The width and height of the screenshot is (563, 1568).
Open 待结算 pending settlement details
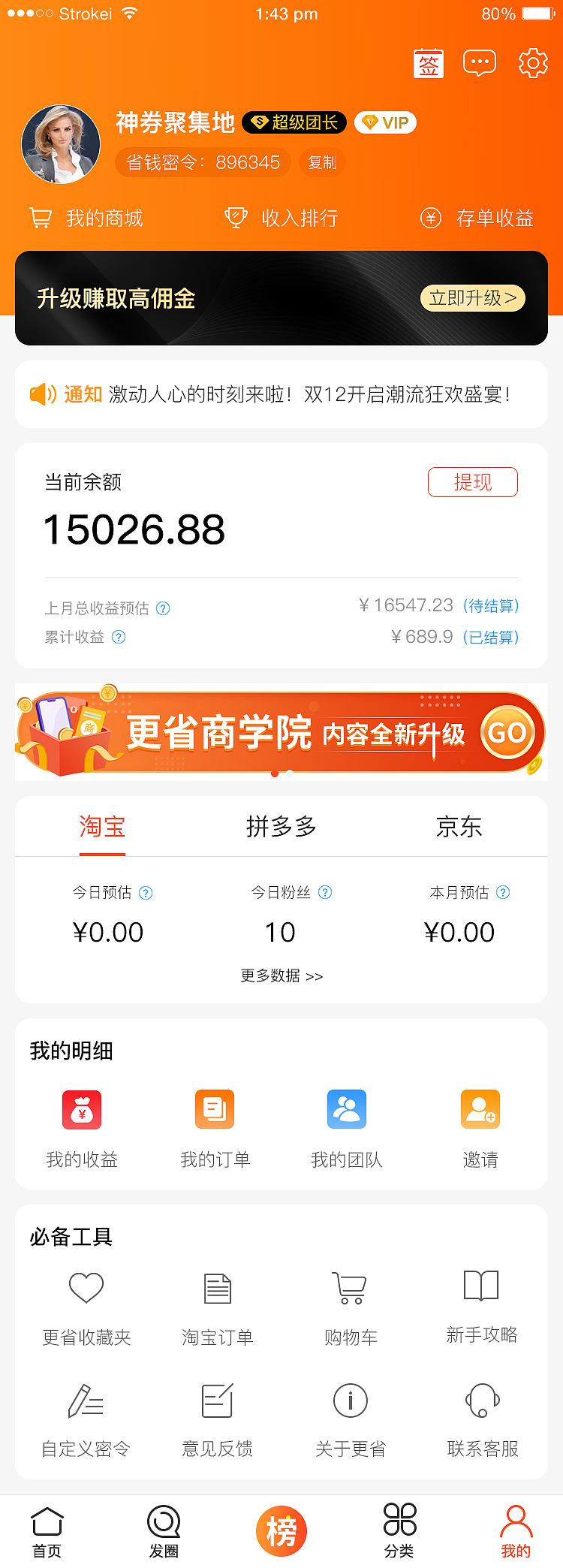pyautogui.click(x=493, y=605)
